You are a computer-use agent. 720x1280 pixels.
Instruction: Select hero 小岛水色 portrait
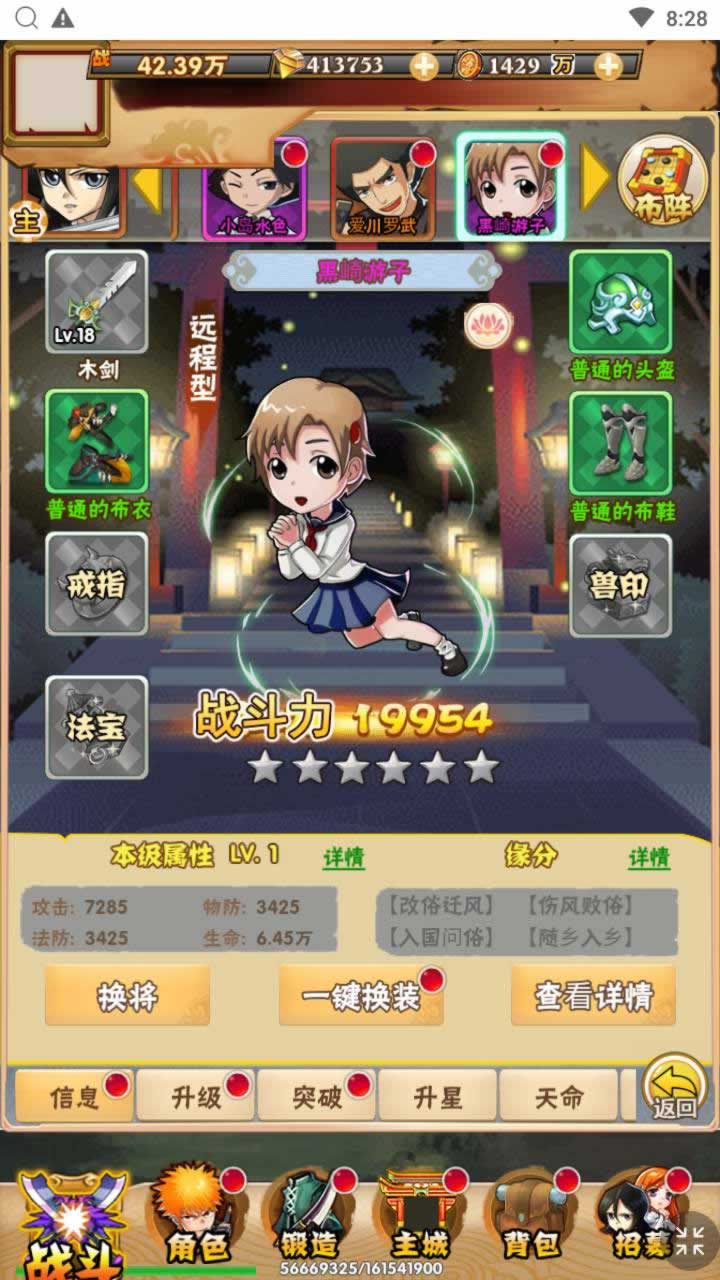tap(255, 188)
